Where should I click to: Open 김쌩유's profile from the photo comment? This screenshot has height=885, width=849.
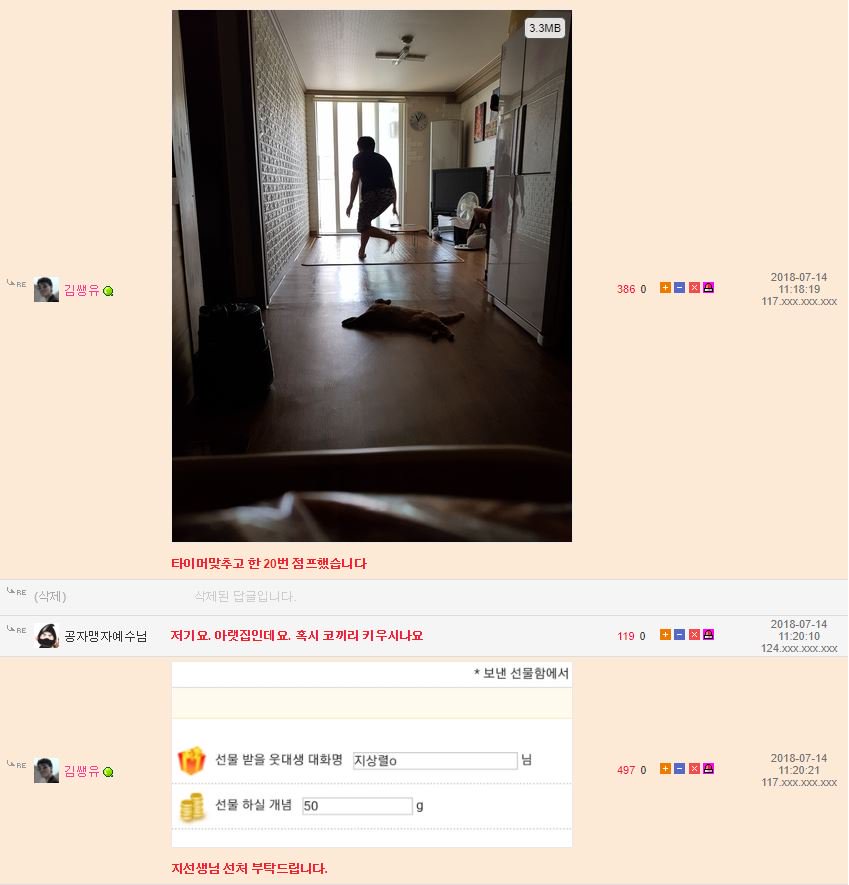point(81,290)
